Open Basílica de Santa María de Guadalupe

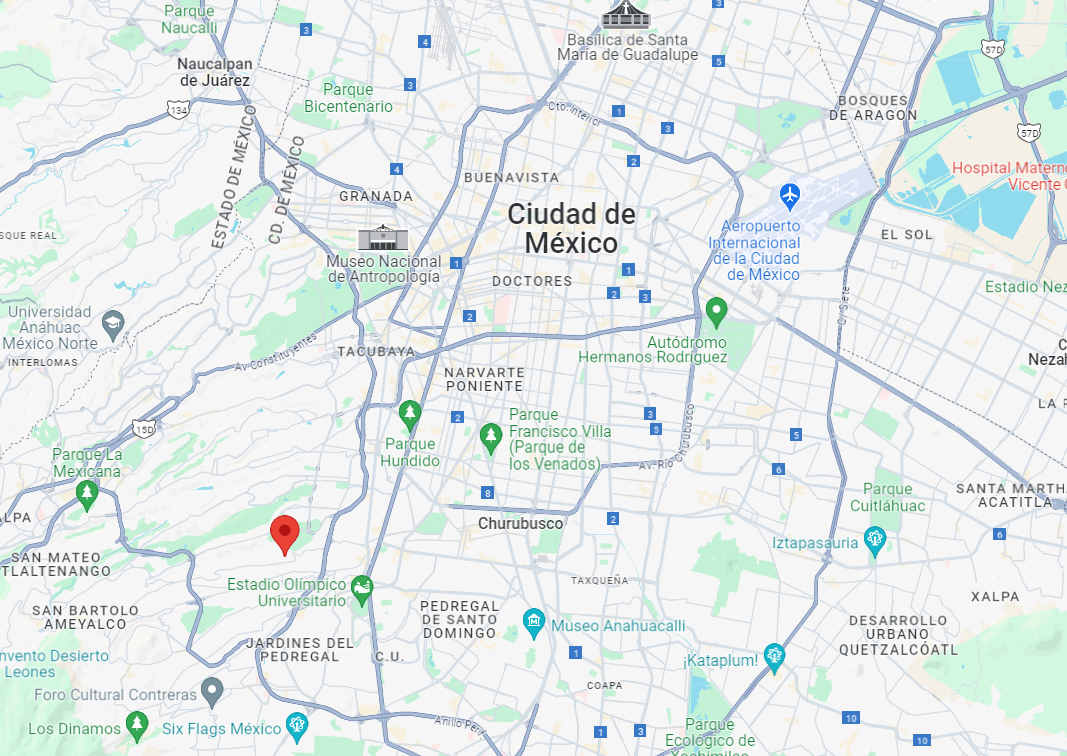click(x=625, y=15)
